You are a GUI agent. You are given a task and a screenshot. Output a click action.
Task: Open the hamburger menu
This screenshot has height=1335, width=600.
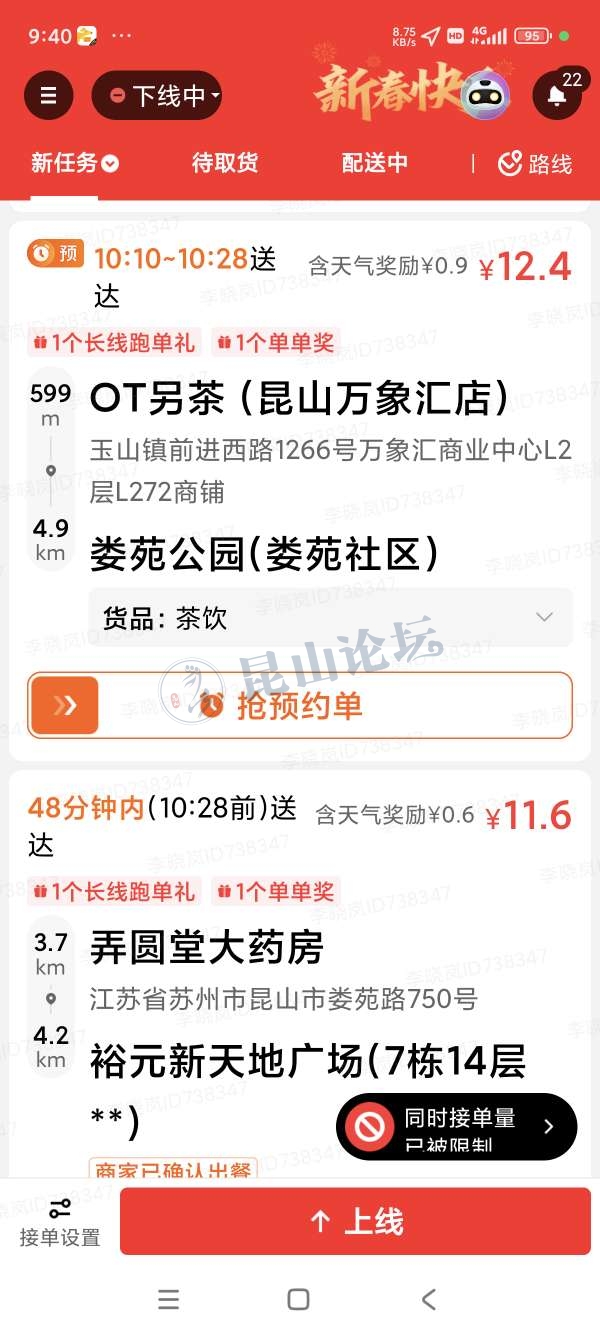coord(48,96)
